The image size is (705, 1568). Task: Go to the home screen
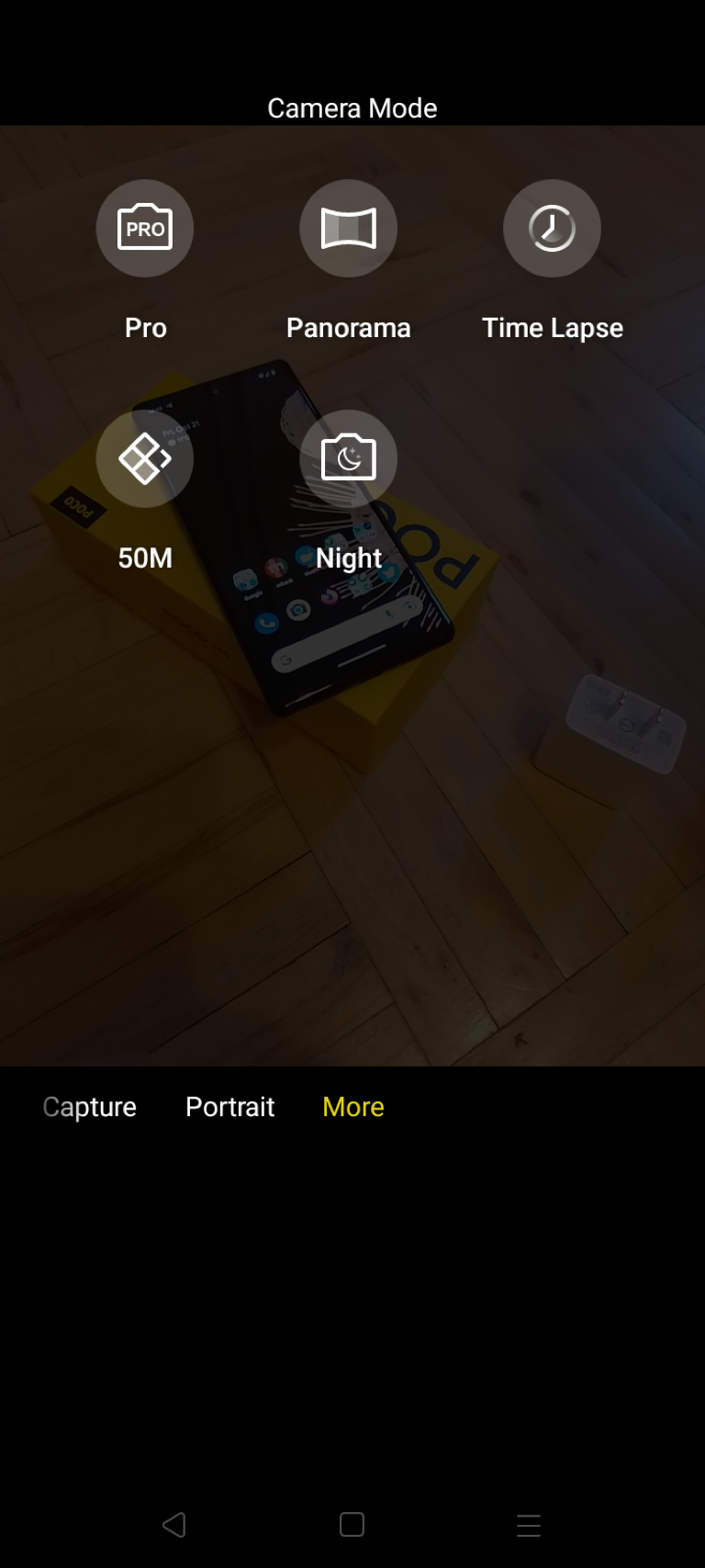352,1525
